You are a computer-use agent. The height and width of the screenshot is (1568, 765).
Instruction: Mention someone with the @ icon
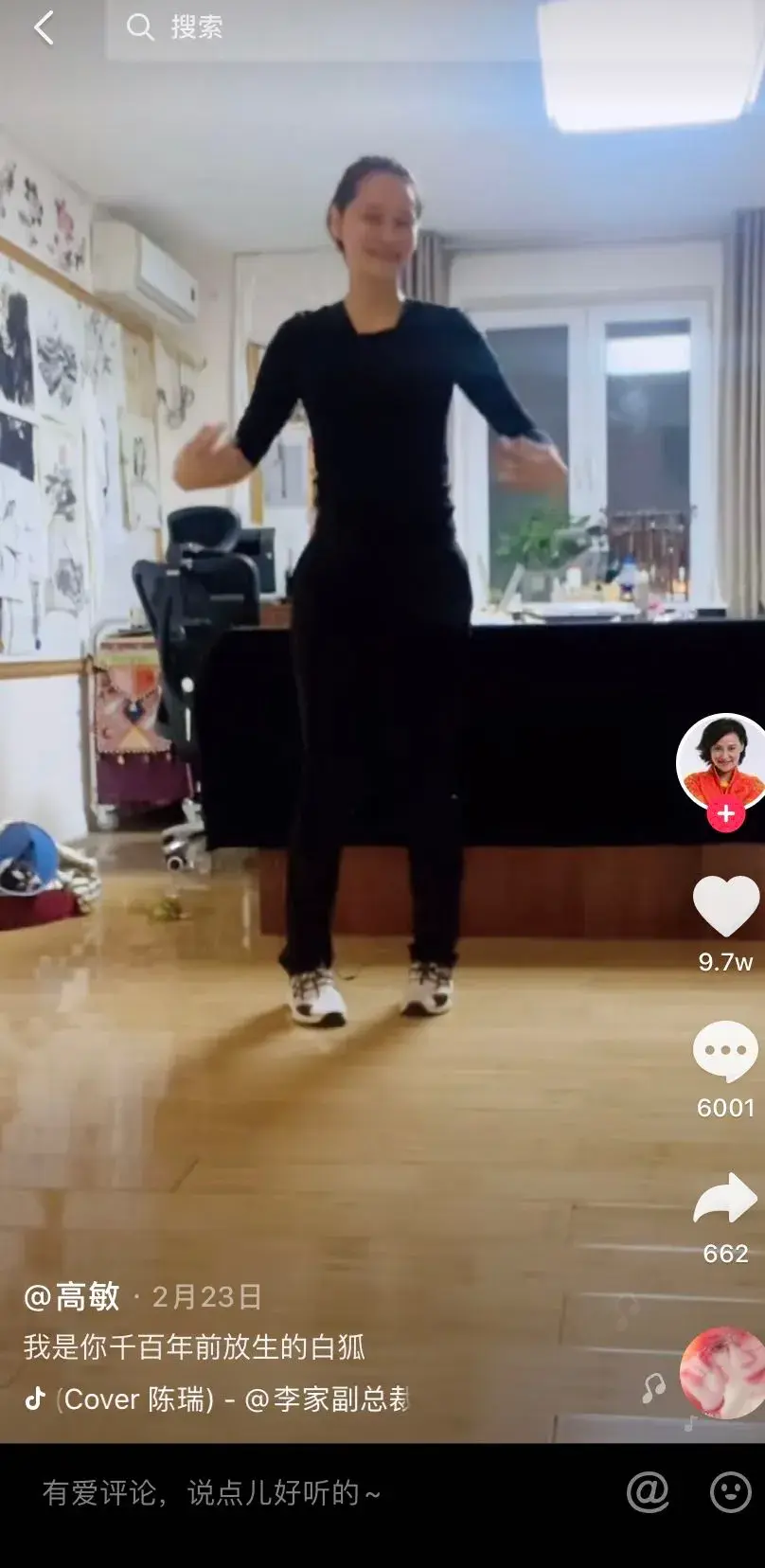click(649, 1493)
